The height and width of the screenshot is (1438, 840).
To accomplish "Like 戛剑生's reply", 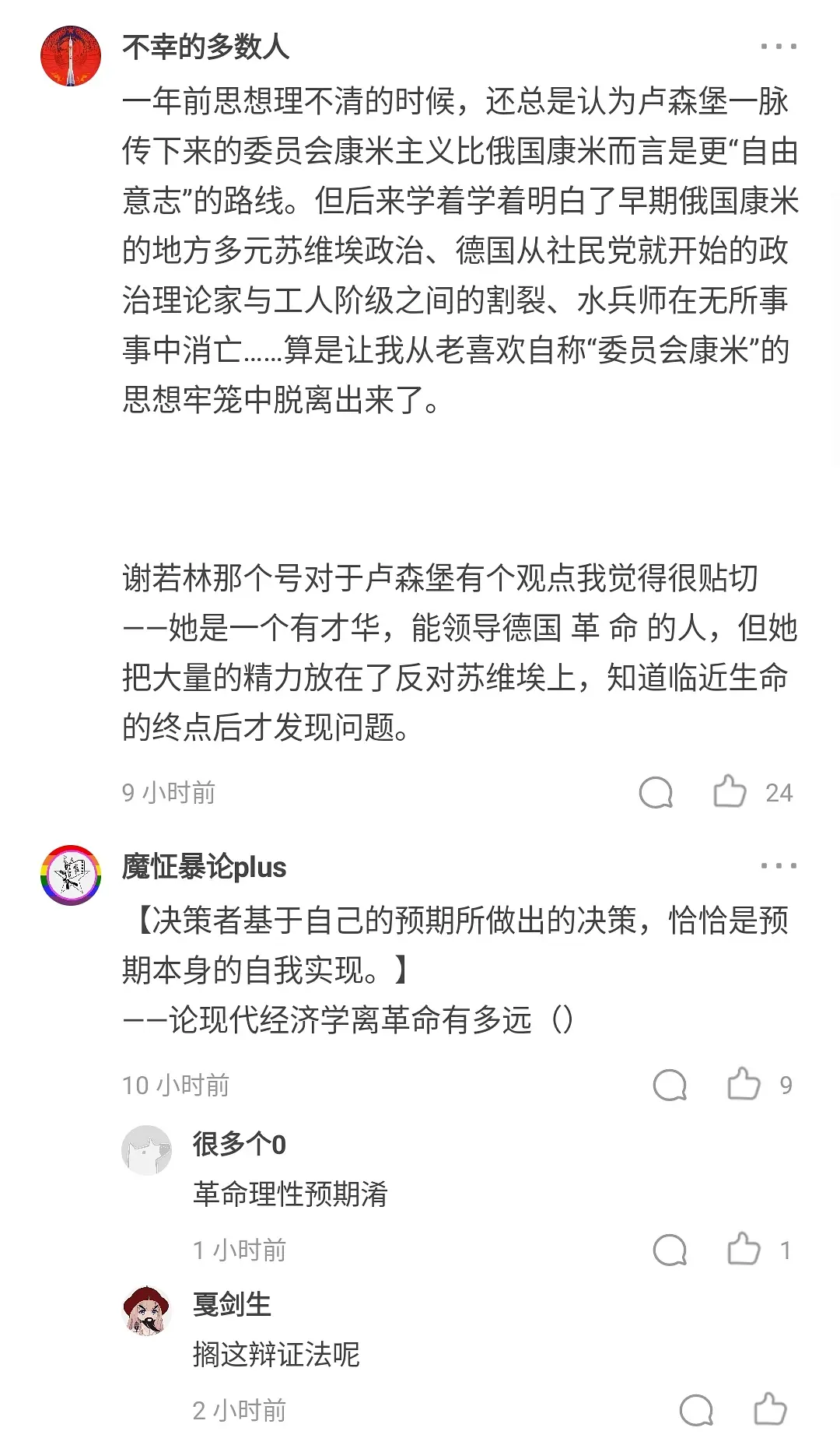I will click(x=770, y=1409).
